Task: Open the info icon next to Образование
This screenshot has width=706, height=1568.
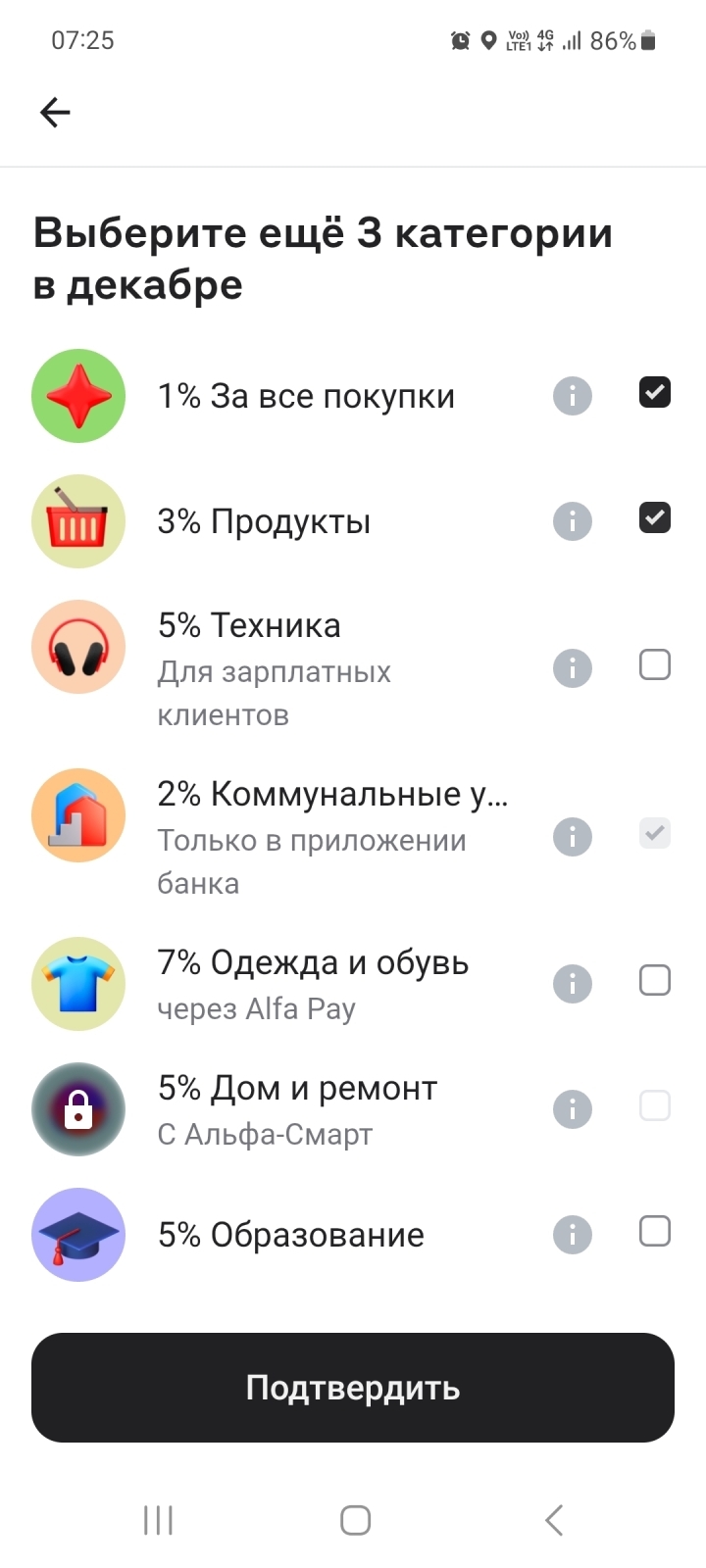Action: coord(573,1235)
